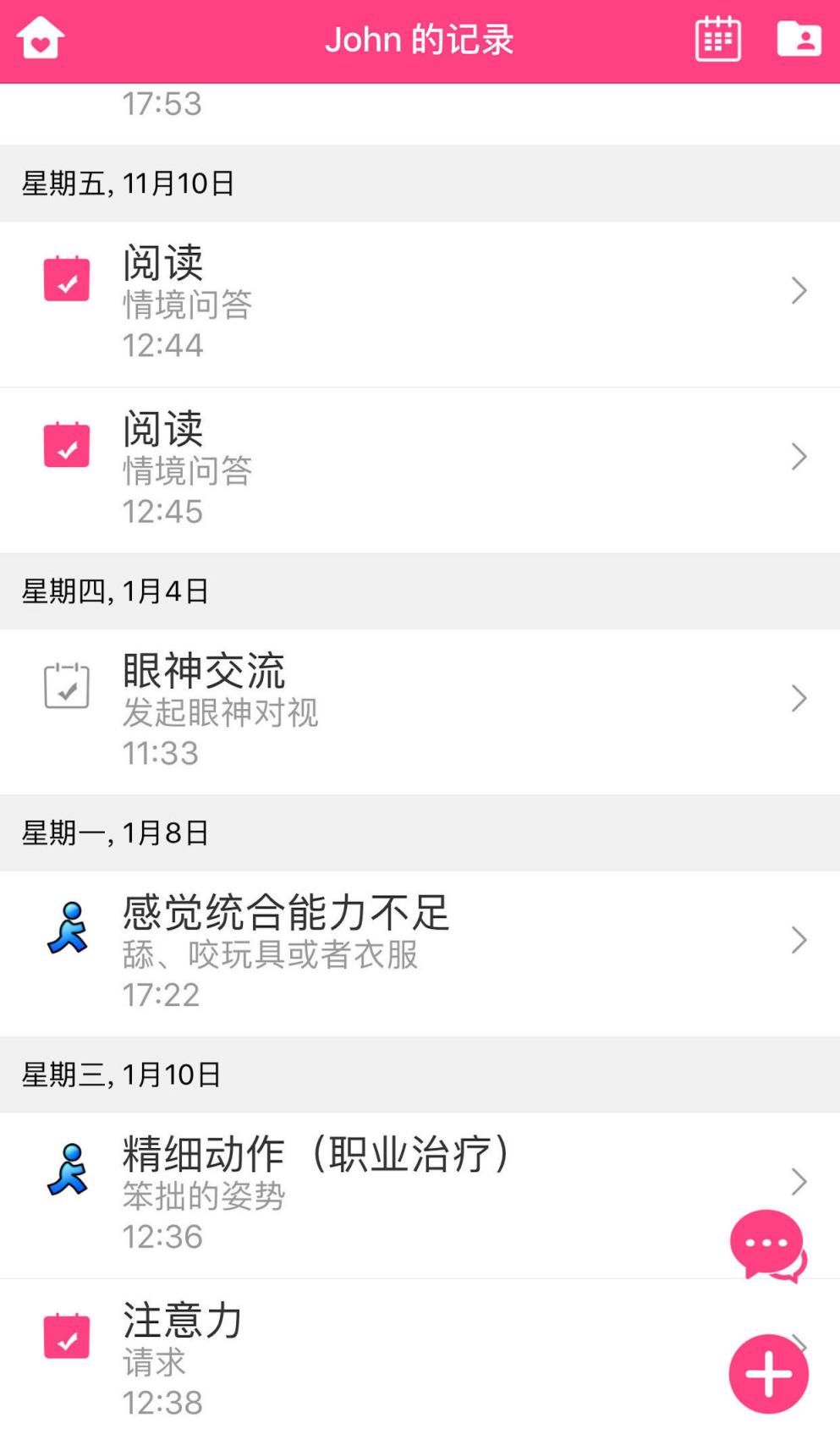840x1445 pixels.
Task: Expand the 精细动作（职业治疗）record
Action: (799, 1181)
